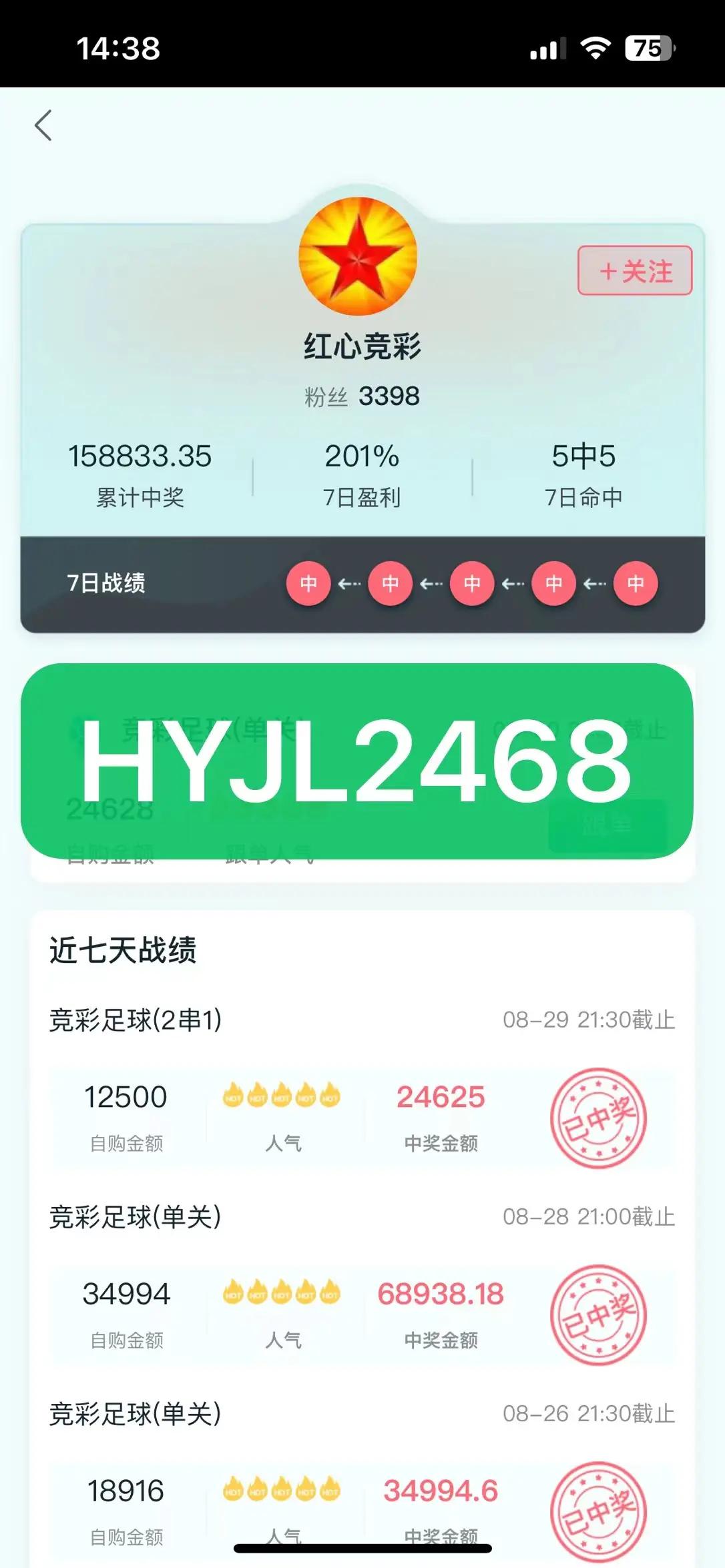Follow 红心竞彩 with the +关注 button
The image size is (725, 1568).
[x=634, y=271]
